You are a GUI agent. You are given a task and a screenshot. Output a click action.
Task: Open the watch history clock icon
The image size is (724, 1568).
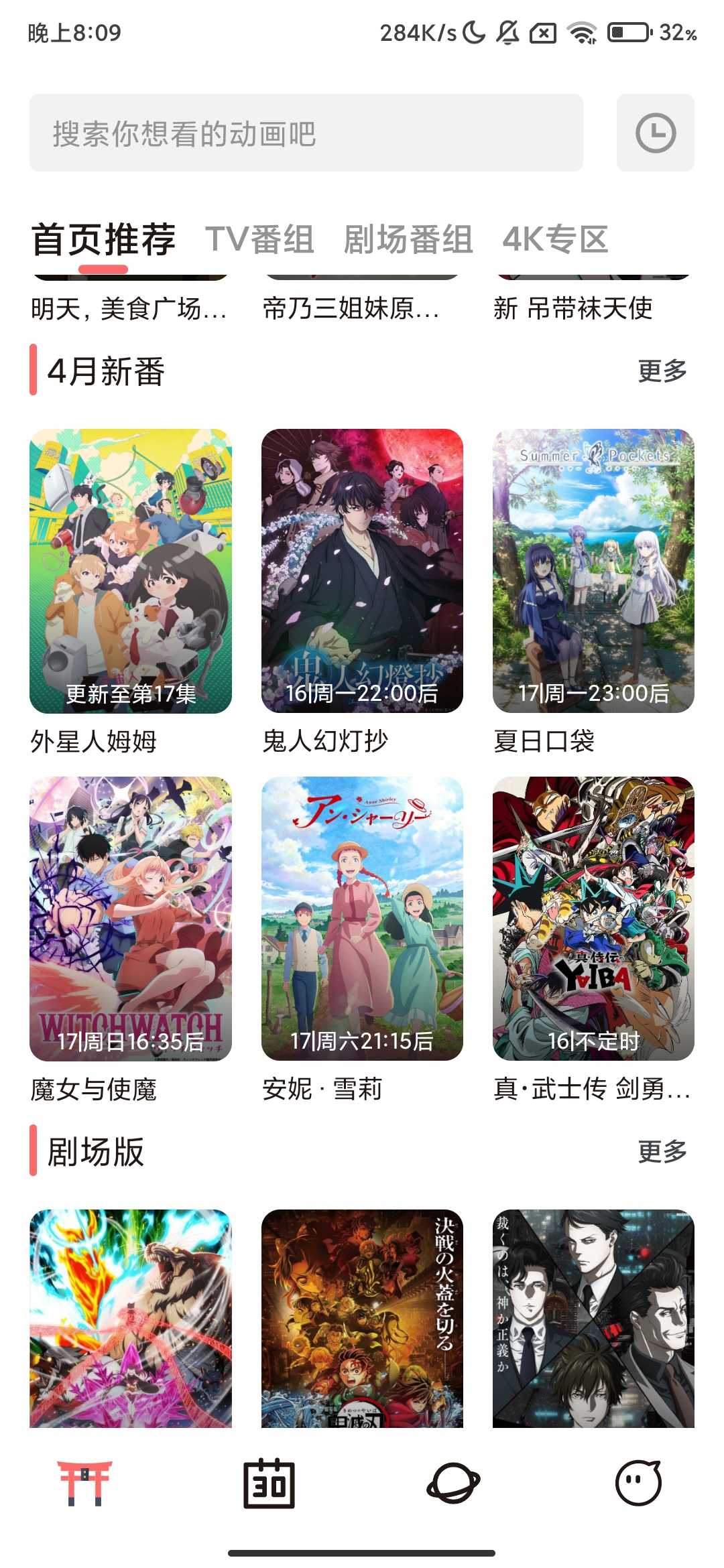point(655,133)
